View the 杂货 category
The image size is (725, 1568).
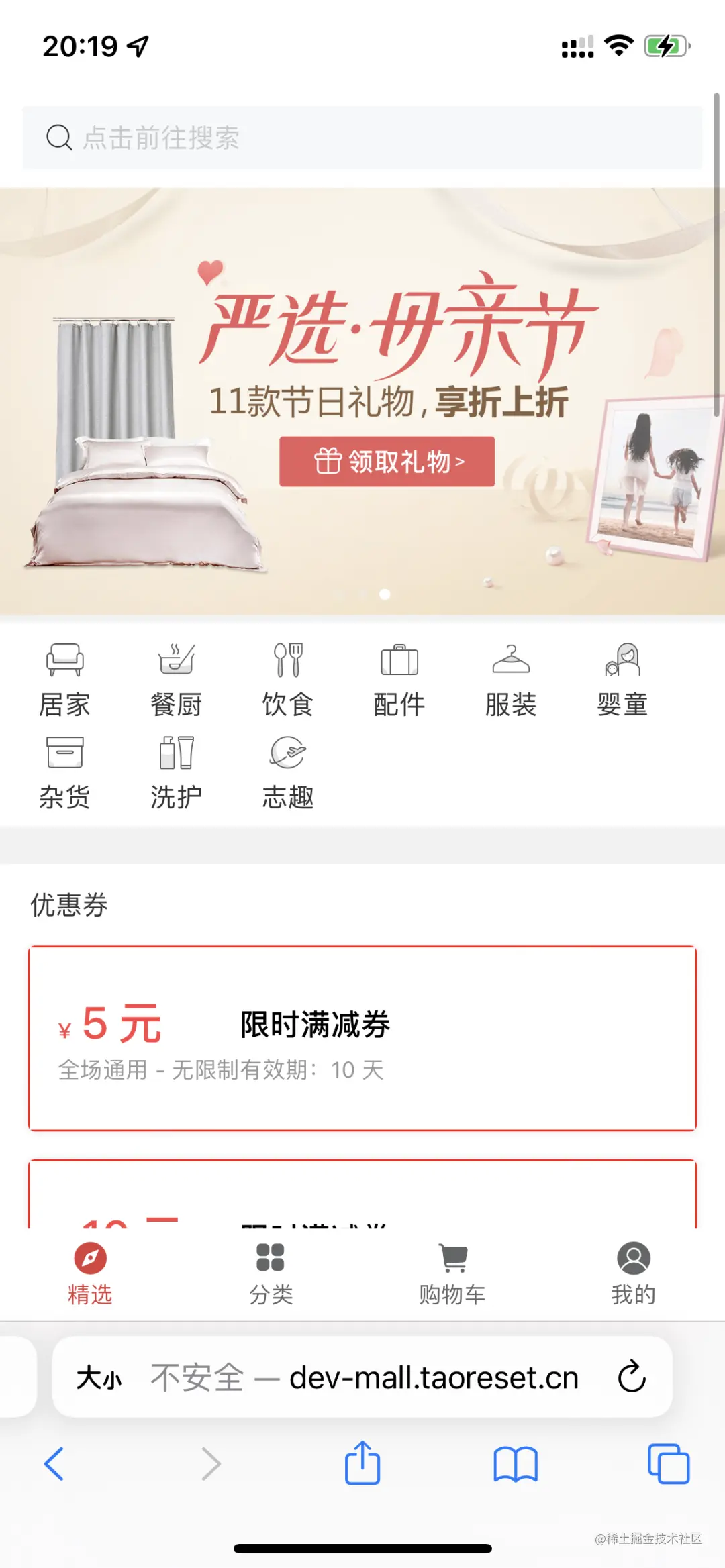point(64,772)
